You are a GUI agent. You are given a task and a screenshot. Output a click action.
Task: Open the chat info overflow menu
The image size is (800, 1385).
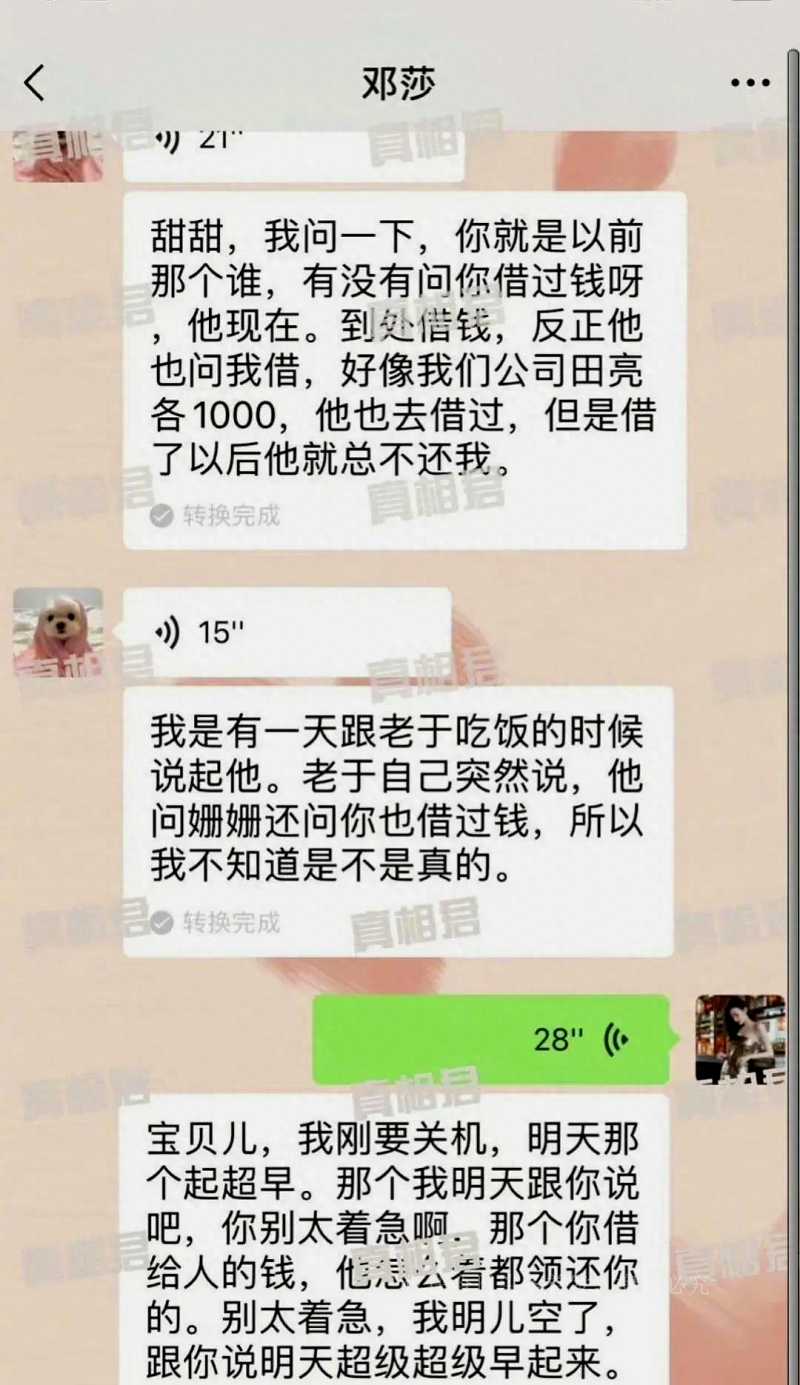click(x=750, y=83)
